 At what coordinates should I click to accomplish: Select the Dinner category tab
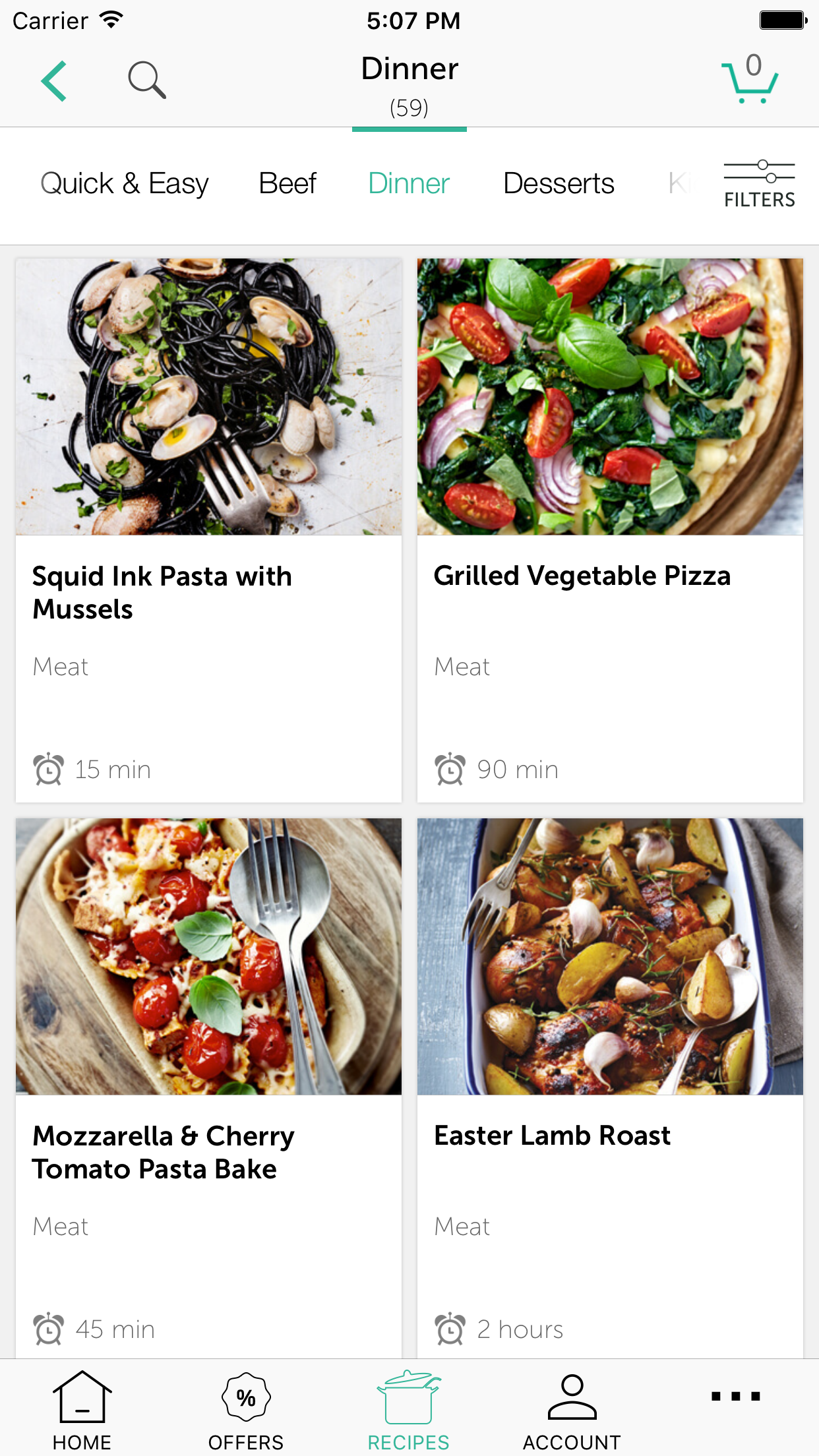click(409, 183)
